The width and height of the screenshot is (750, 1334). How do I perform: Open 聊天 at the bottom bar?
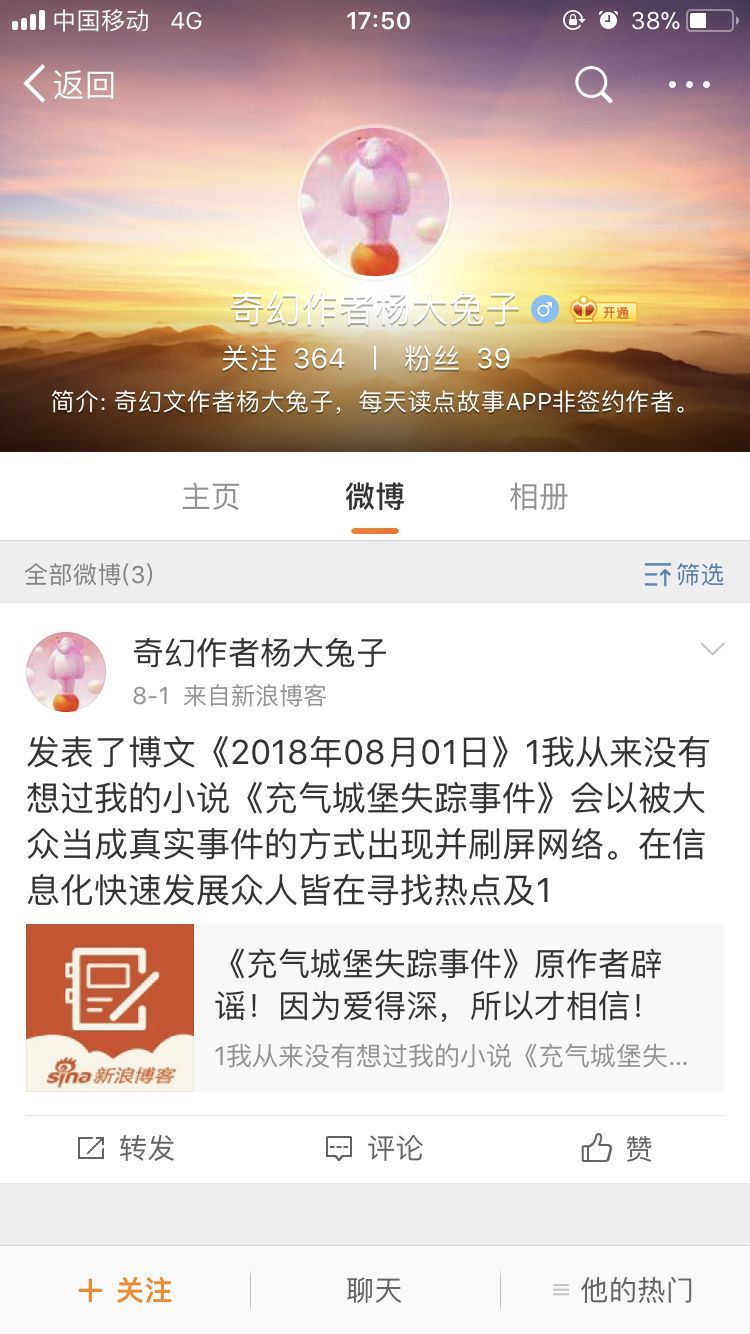(x=375, y=1291)
